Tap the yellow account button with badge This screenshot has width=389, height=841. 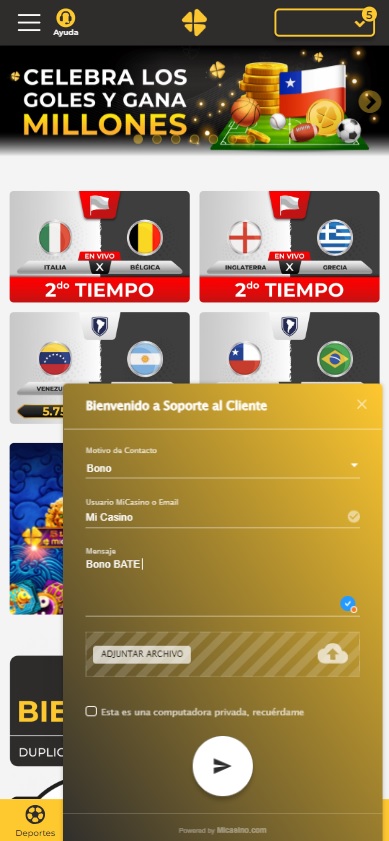tap(325, 23)
